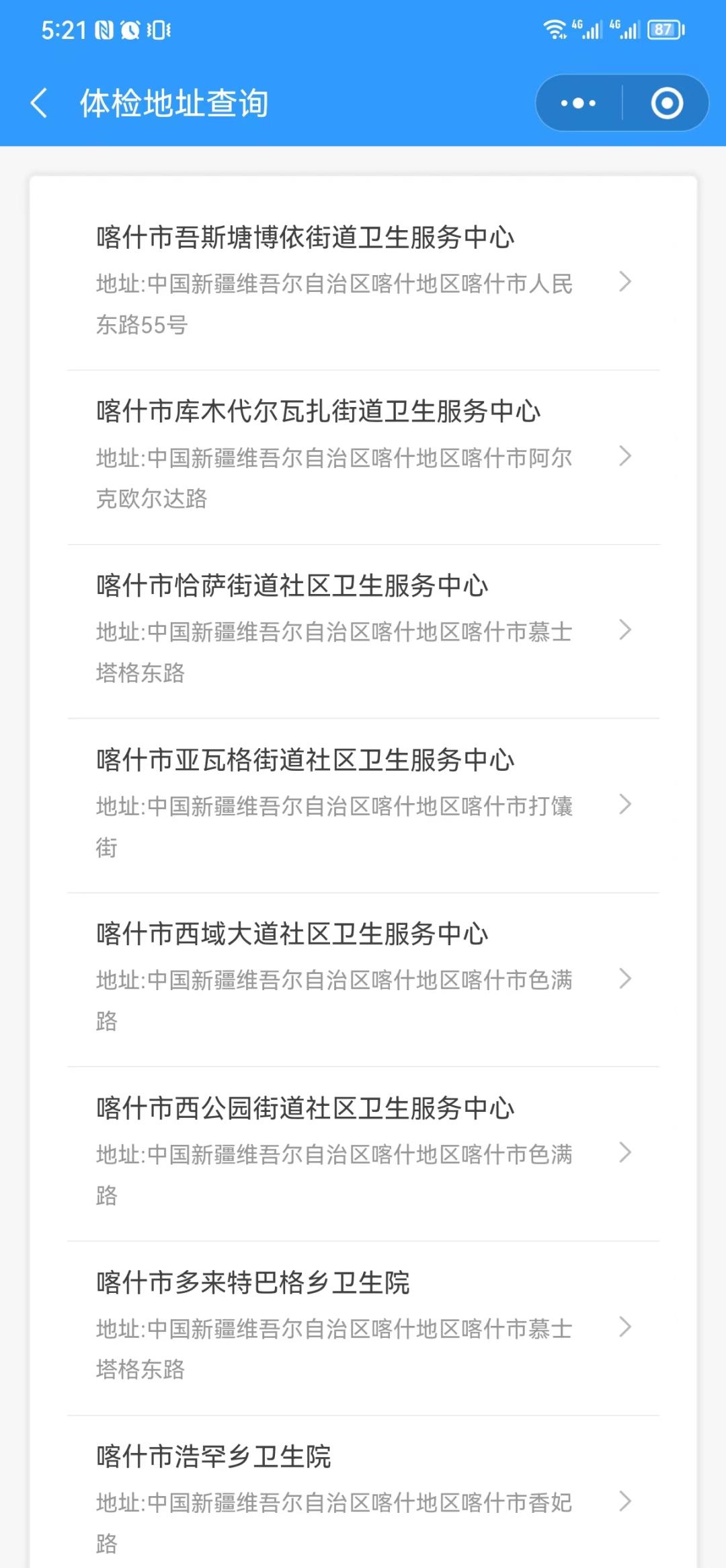Tap 喀什市西域大道社区卫生服务中心 row
The width and height of the screenshot is (726, 1568).
pyautogui.click(x=363, y=978)
